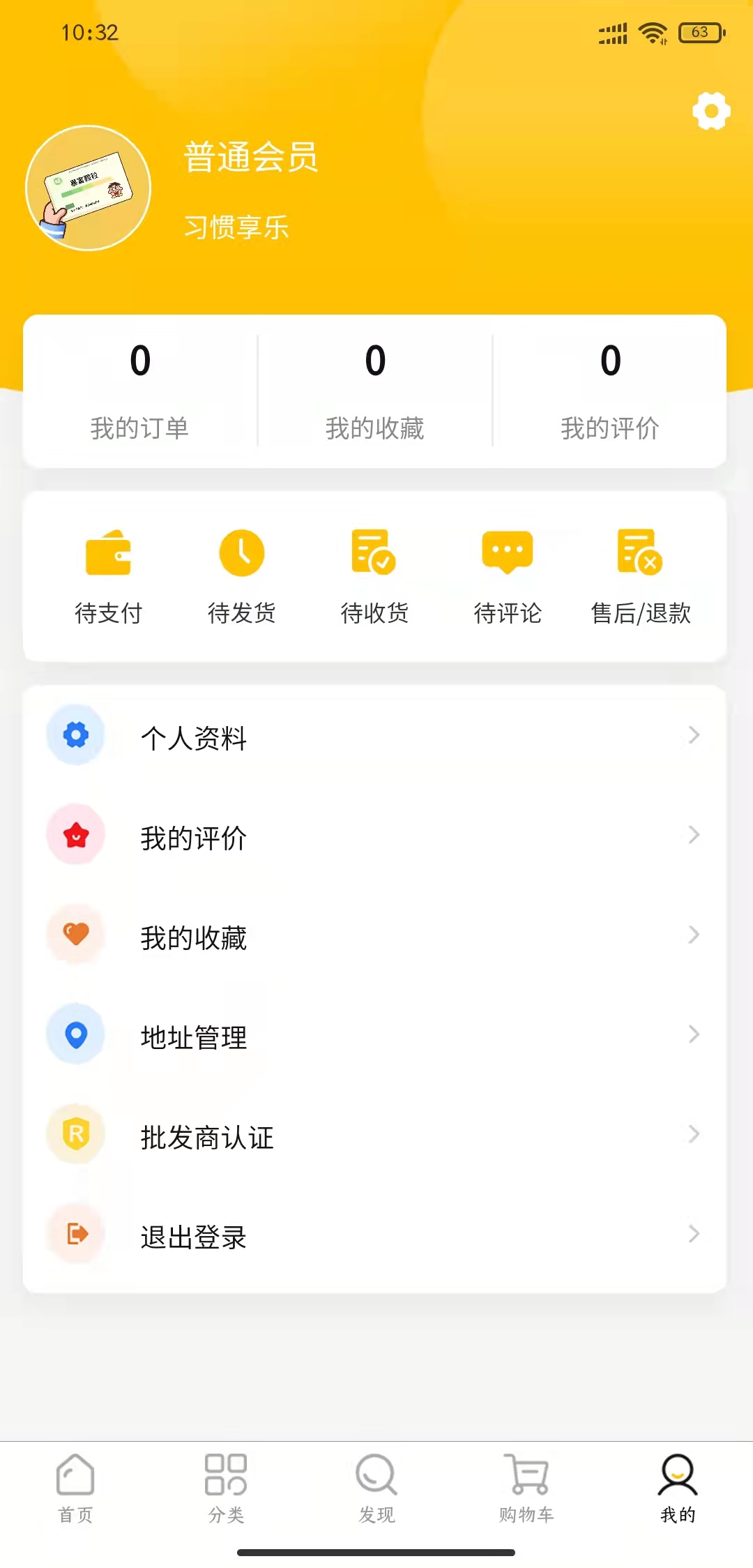The width and height of the screenshot is (753, 1568).
Task: Open 我的订单 order count
Action: [x=140, y=391]
